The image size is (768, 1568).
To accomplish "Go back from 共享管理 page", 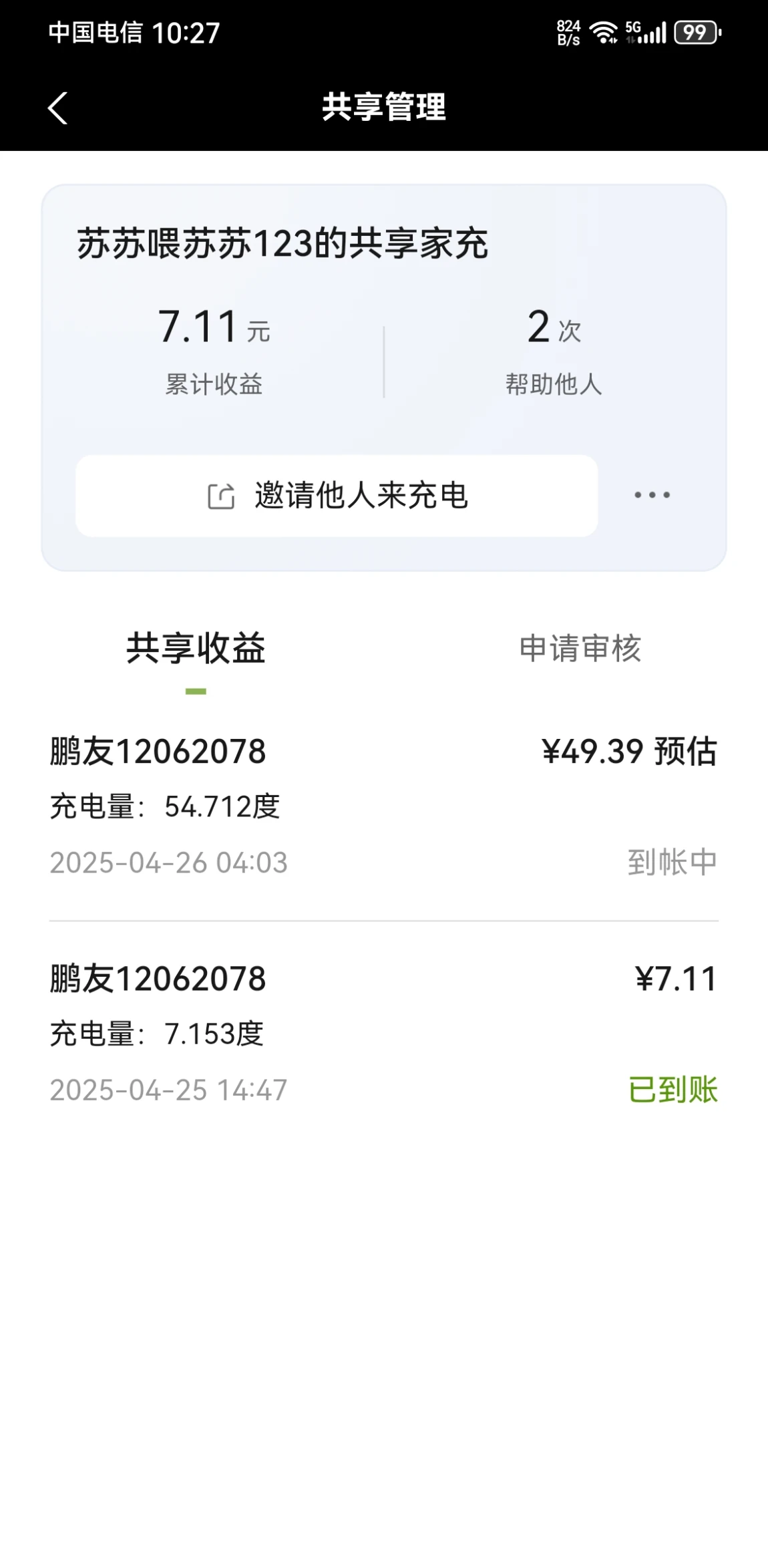I will pos(58,108).
